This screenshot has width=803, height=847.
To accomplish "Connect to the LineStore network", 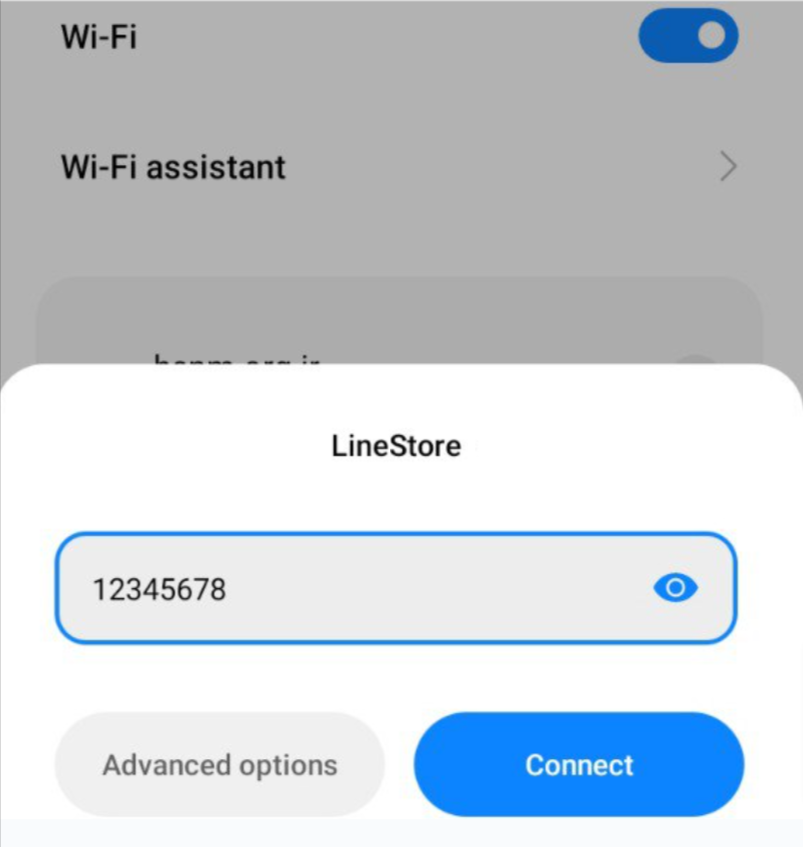I will 579,765.
